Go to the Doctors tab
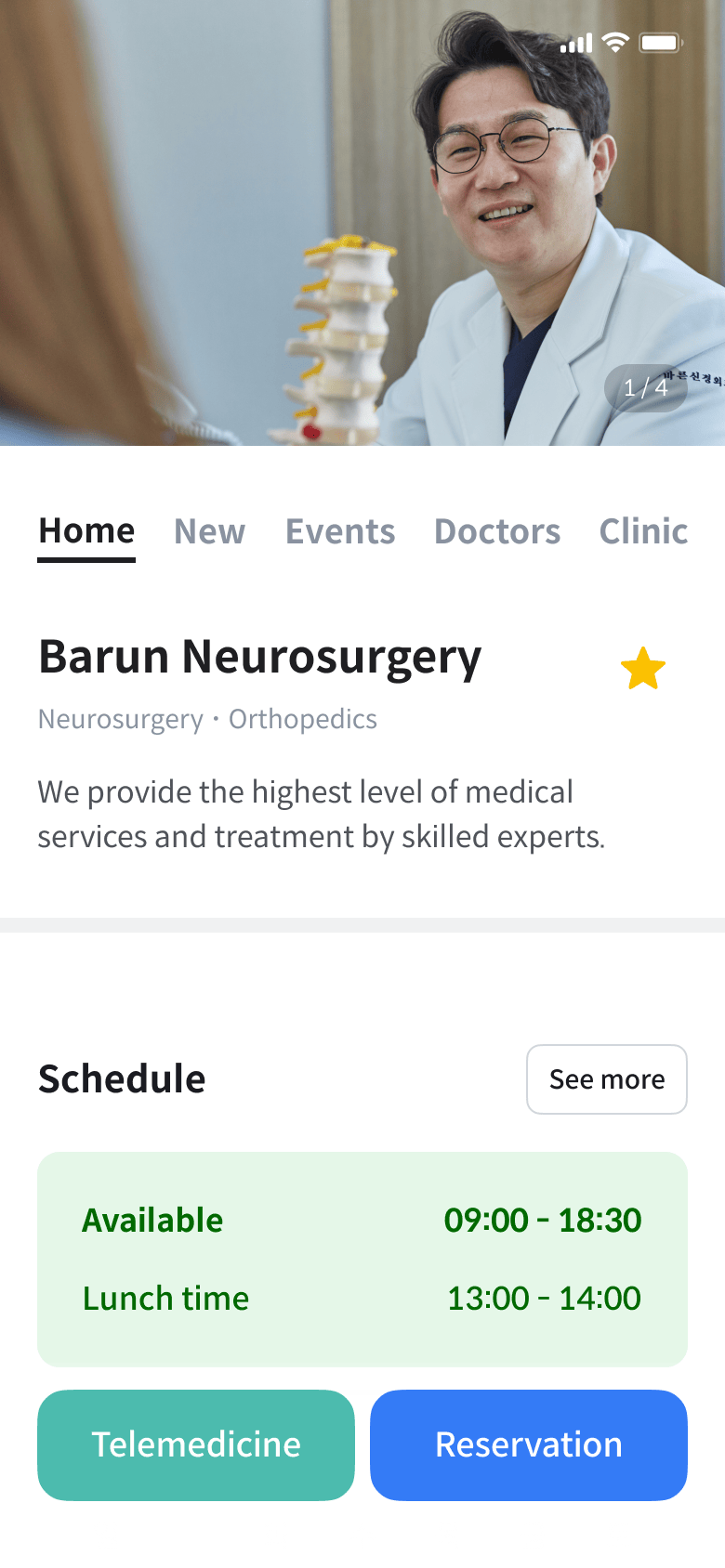The height and width of the screenshot is (1568, 725). coord(497,531)
